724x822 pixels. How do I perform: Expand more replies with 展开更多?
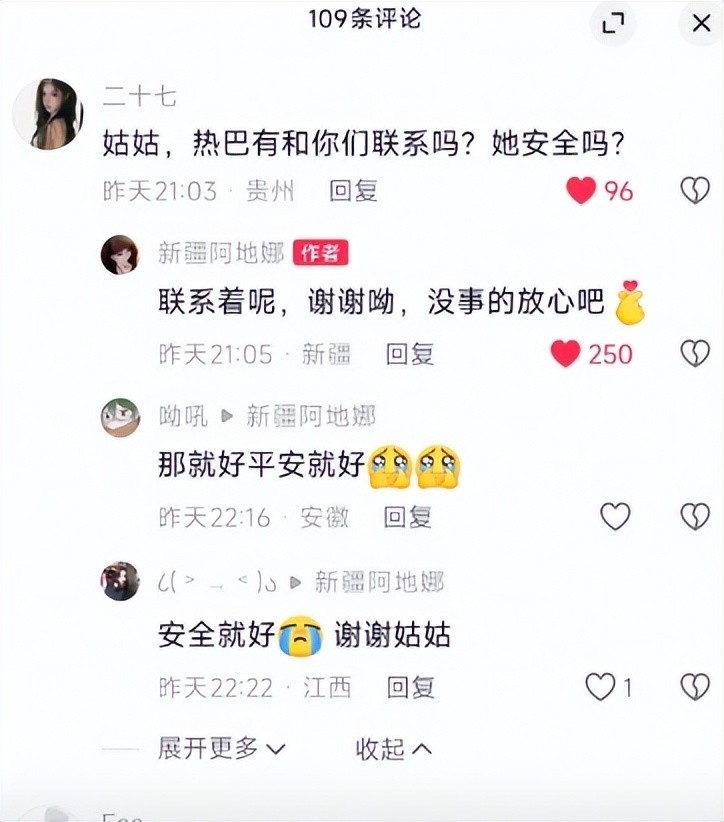point(221,747)
